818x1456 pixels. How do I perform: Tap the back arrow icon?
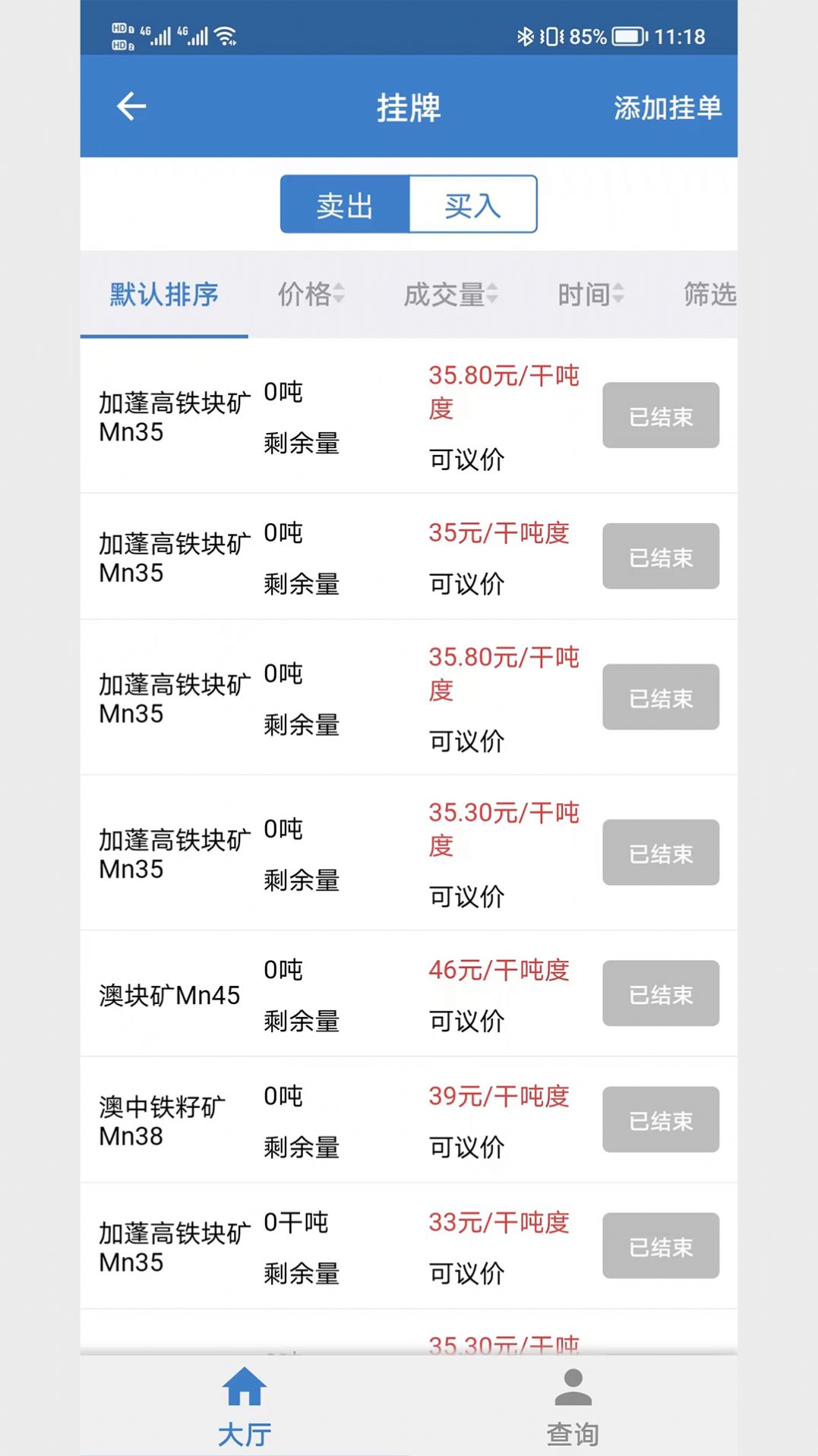pos(131,106)
